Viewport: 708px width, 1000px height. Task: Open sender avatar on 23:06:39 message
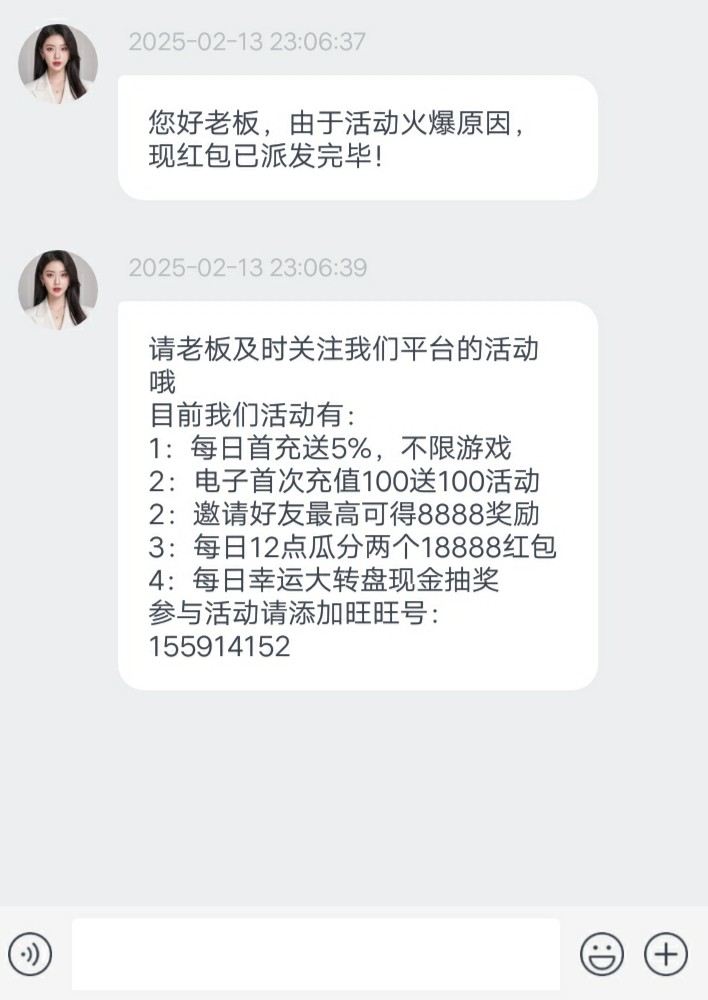(x=58, y=290)
